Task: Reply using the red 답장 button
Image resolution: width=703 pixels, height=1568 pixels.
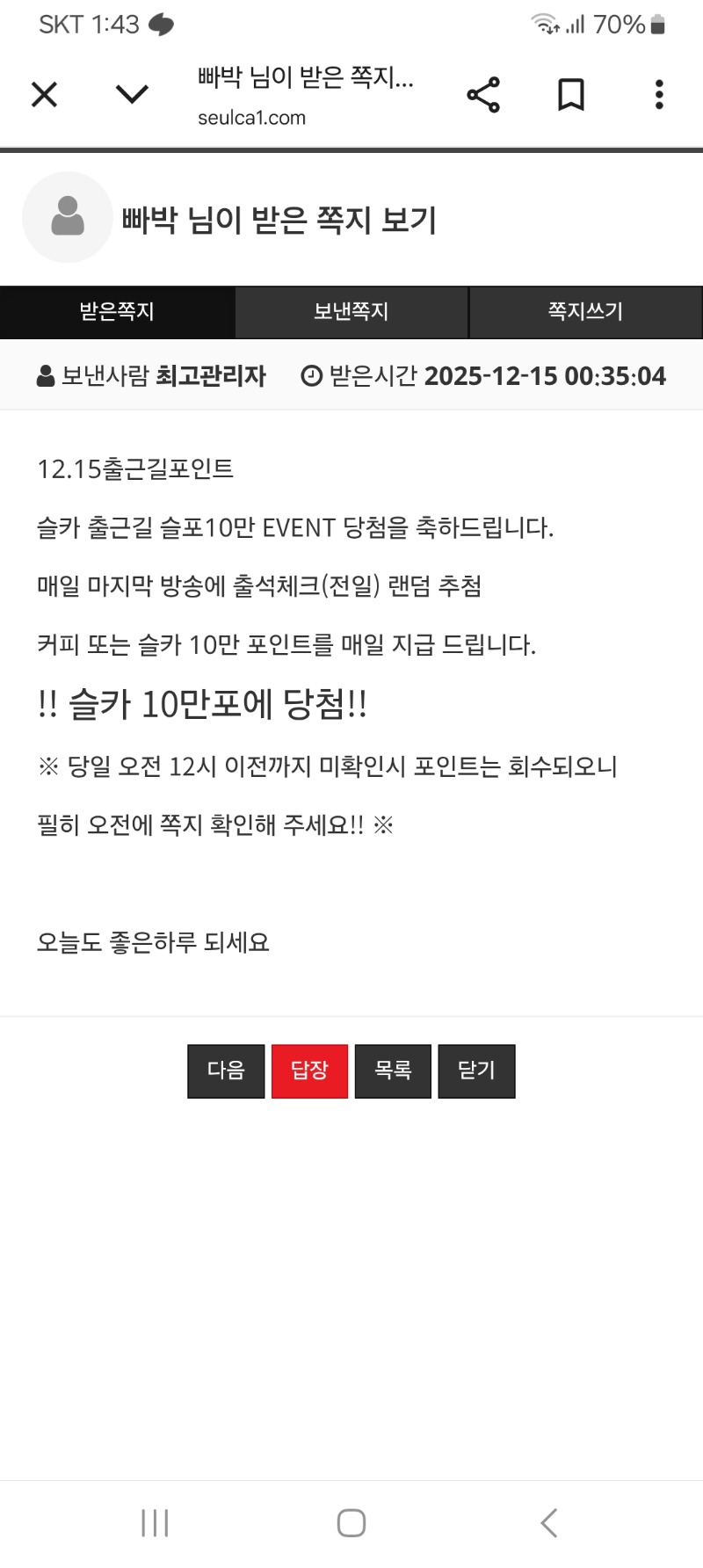Action: tap(309, 1071)
